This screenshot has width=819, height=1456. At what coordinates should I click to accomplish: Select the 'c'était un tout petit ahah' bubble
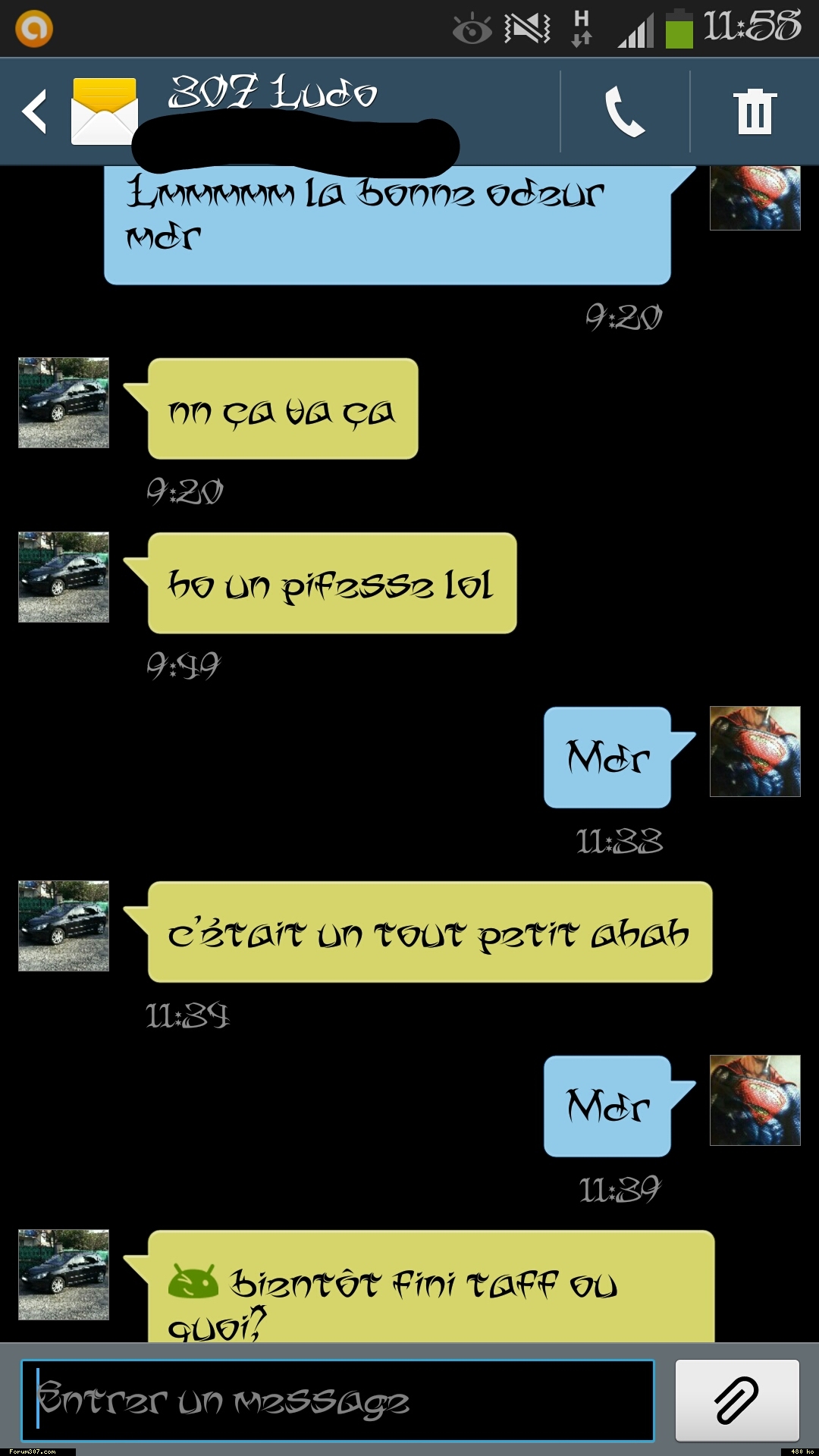pyautogui.click(x=429, y=932)
